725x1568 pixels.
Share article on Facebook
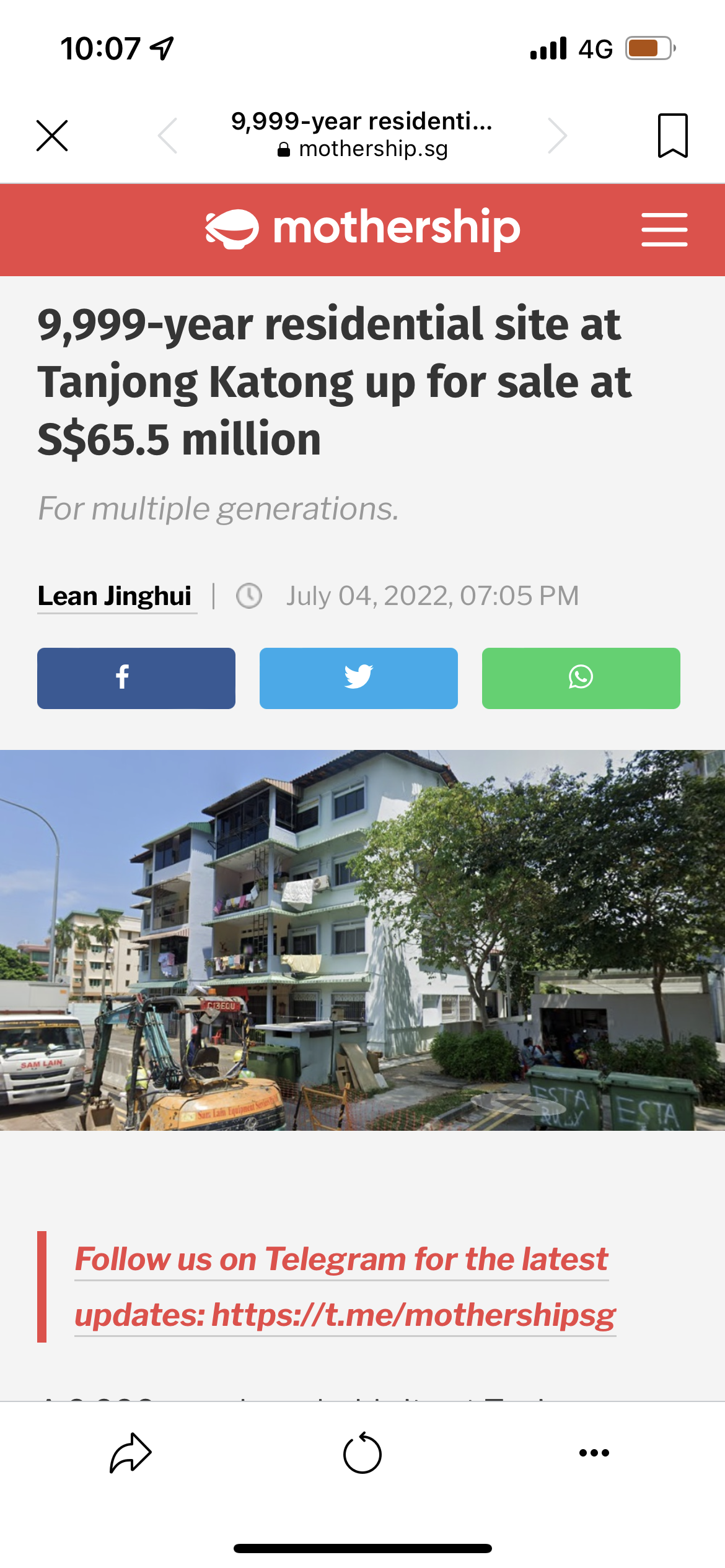(136, 678)
